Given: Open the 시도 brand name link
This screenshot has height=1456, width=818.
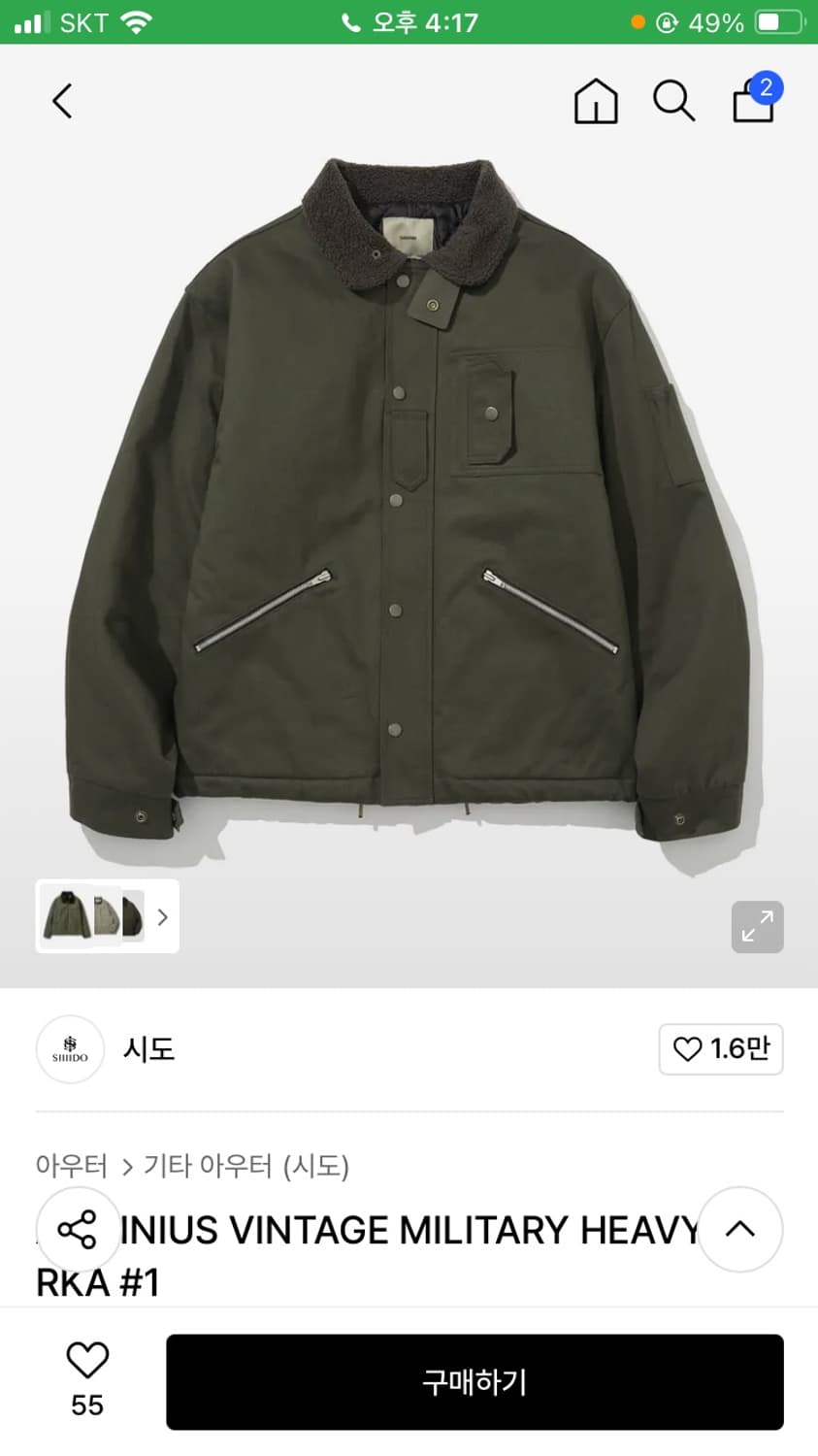Looking at the screenshot, I should coord(147,1049).
